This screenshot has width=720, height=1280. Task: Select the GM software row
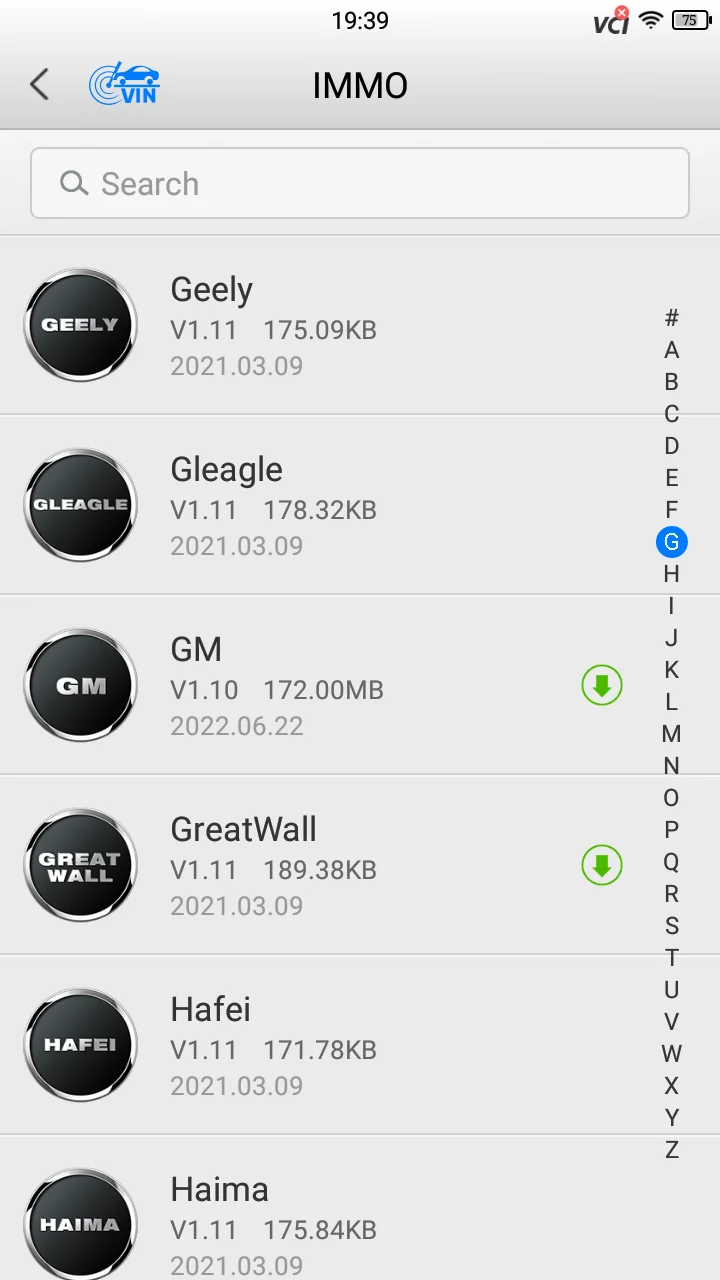pyautogui.click(x=300, y=686)
